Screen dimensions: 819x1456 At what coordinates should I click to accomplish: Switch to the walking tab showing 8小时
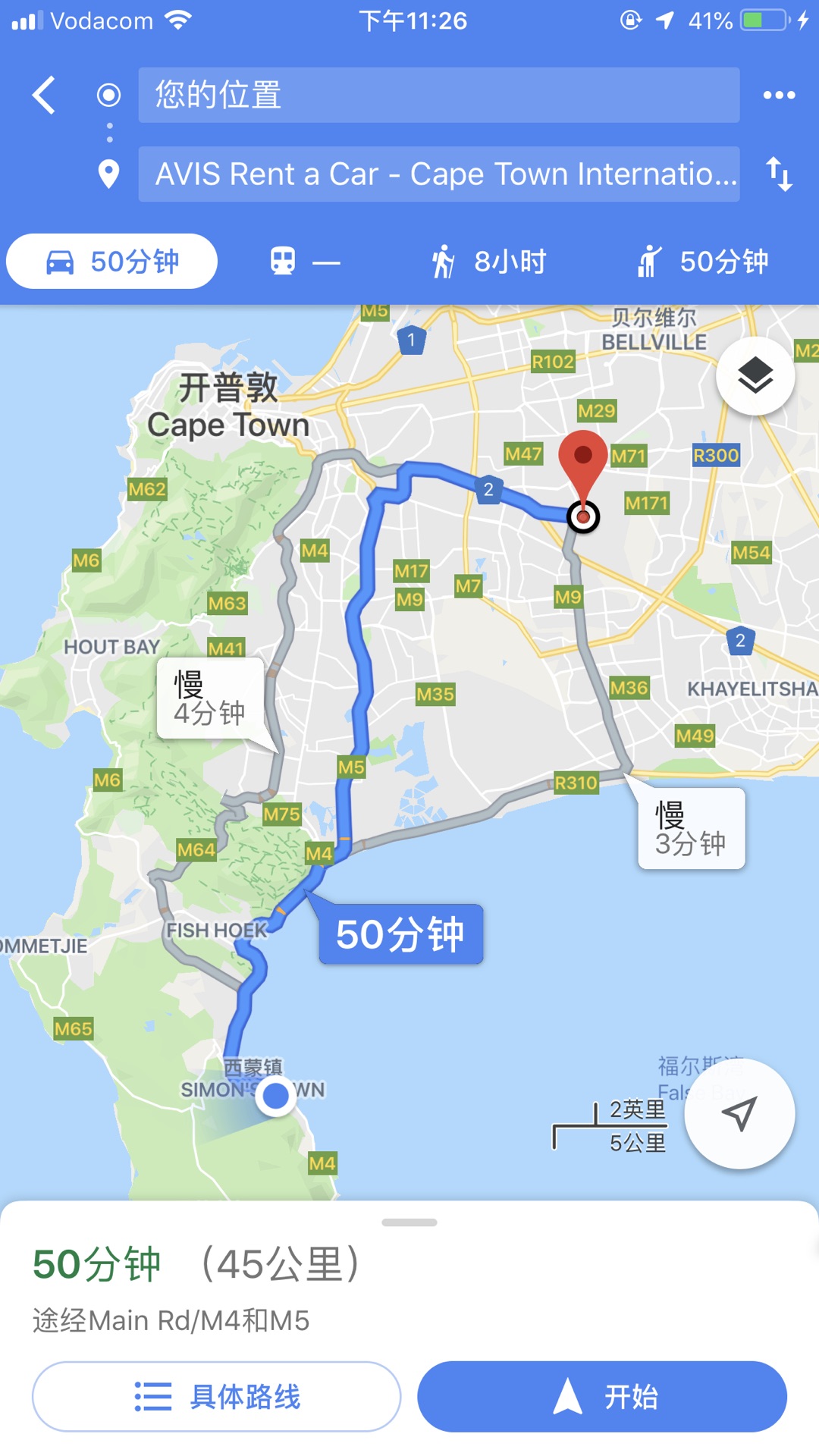tap(489, 262)
